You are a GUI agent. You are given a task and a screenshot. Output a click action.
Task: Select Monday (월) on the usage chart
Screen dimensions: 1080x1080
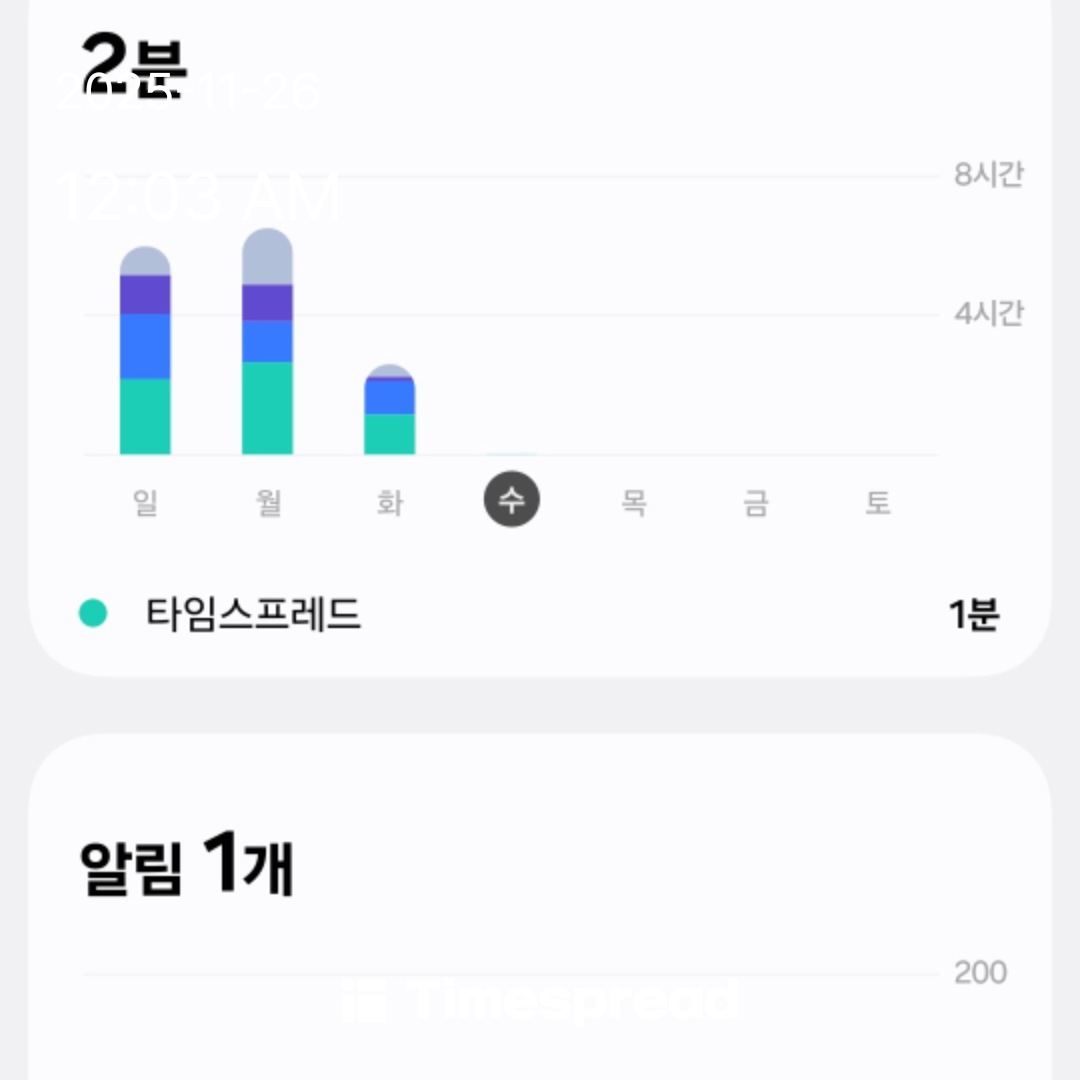pyautogui.click(x=268, y=502)
